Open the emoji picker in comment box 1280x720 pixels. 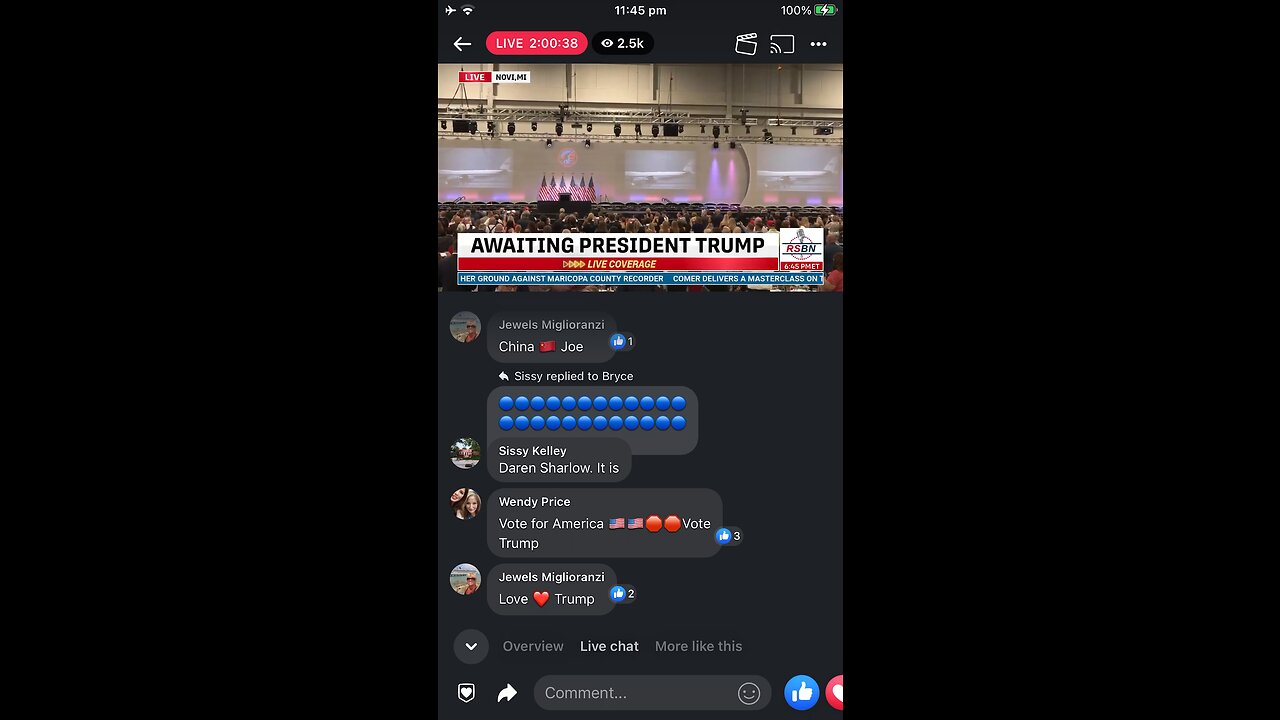click(748, 693)
